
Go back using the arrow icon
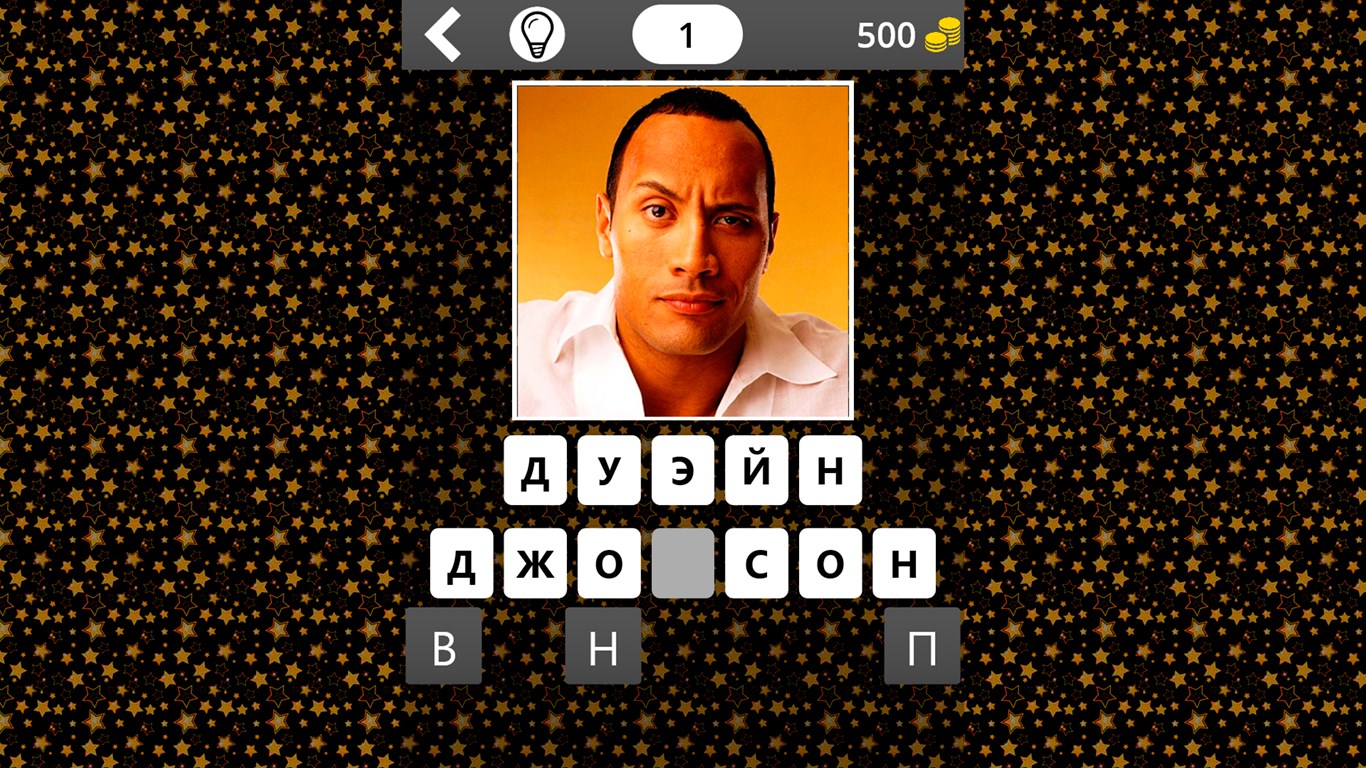[x=442, y=35]
